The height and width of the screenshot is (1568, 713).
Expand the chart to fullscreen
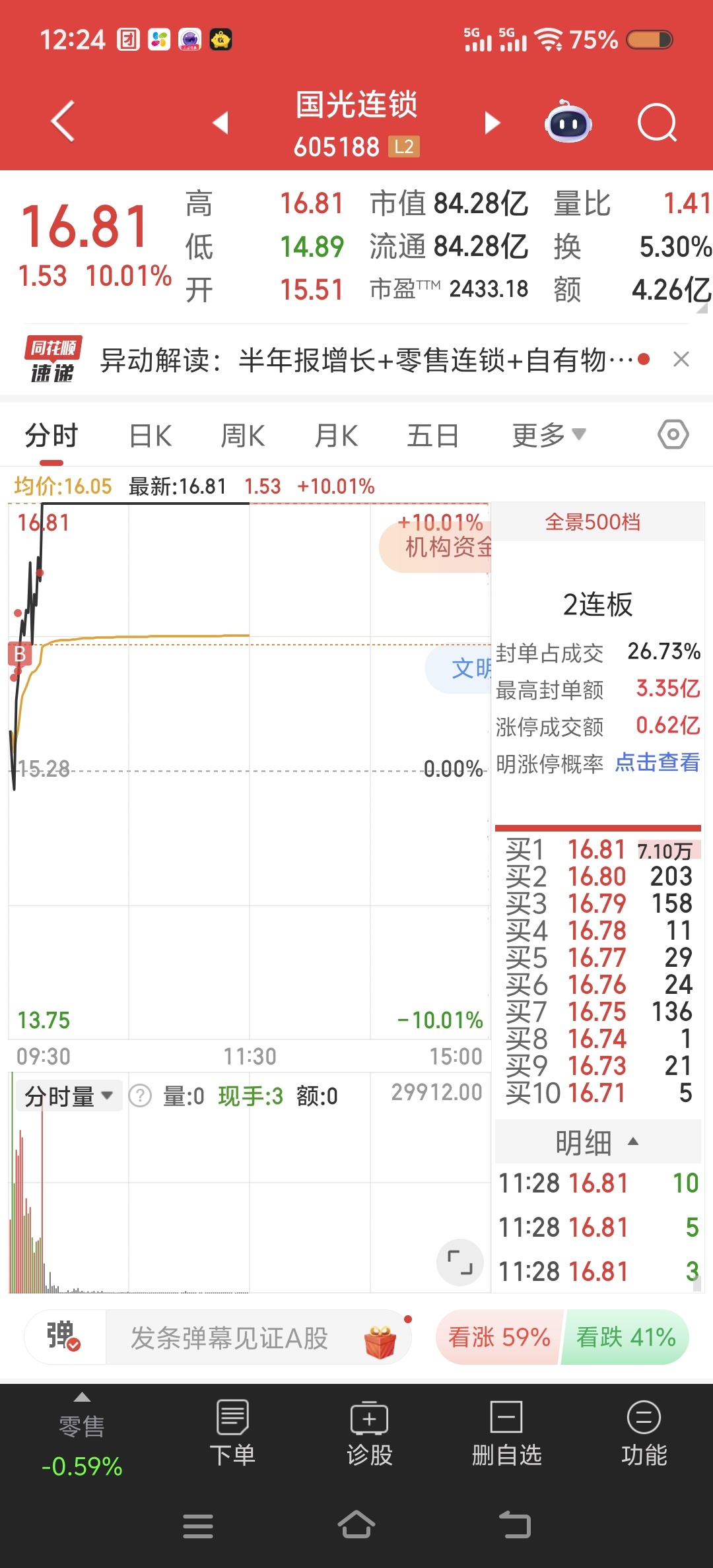pos(460,1262)
